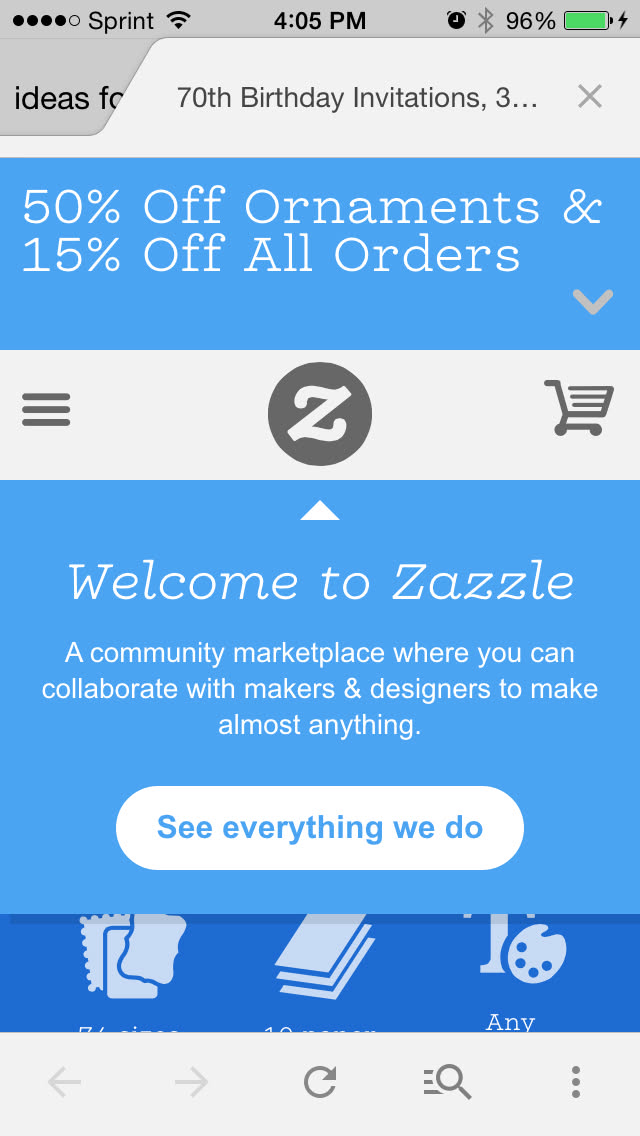640x1136 pixels.
Task: Collapse the Welcome to Zazzle panel
Action: pos(320,511)
